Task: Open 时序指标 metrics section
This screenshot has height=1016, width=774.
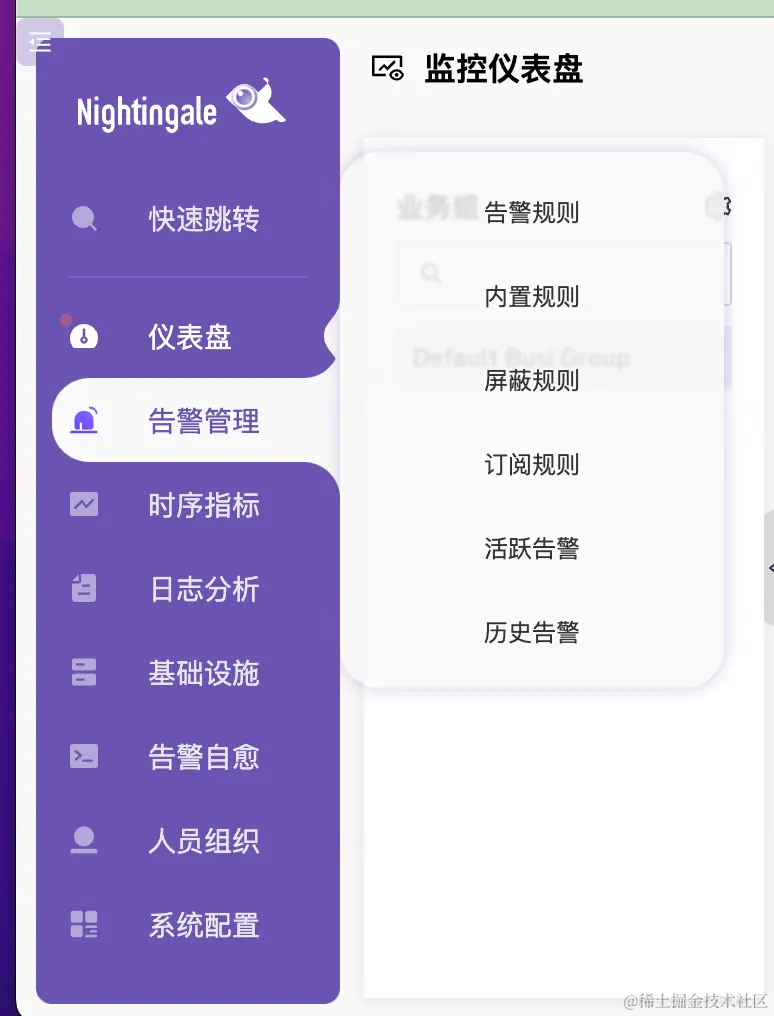Action: [203, 505]
